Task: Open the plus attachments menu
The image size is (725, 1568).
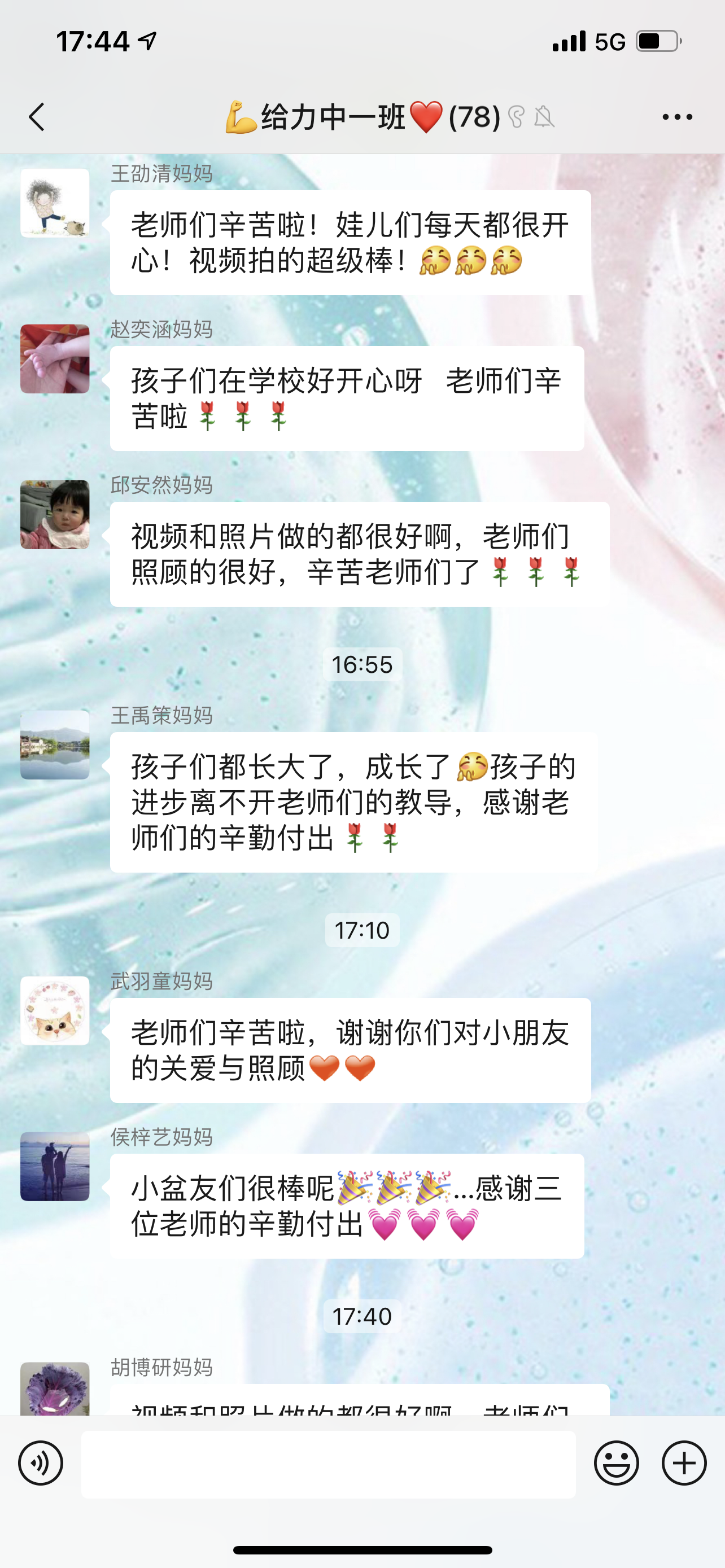Action: click(684, 1462)
